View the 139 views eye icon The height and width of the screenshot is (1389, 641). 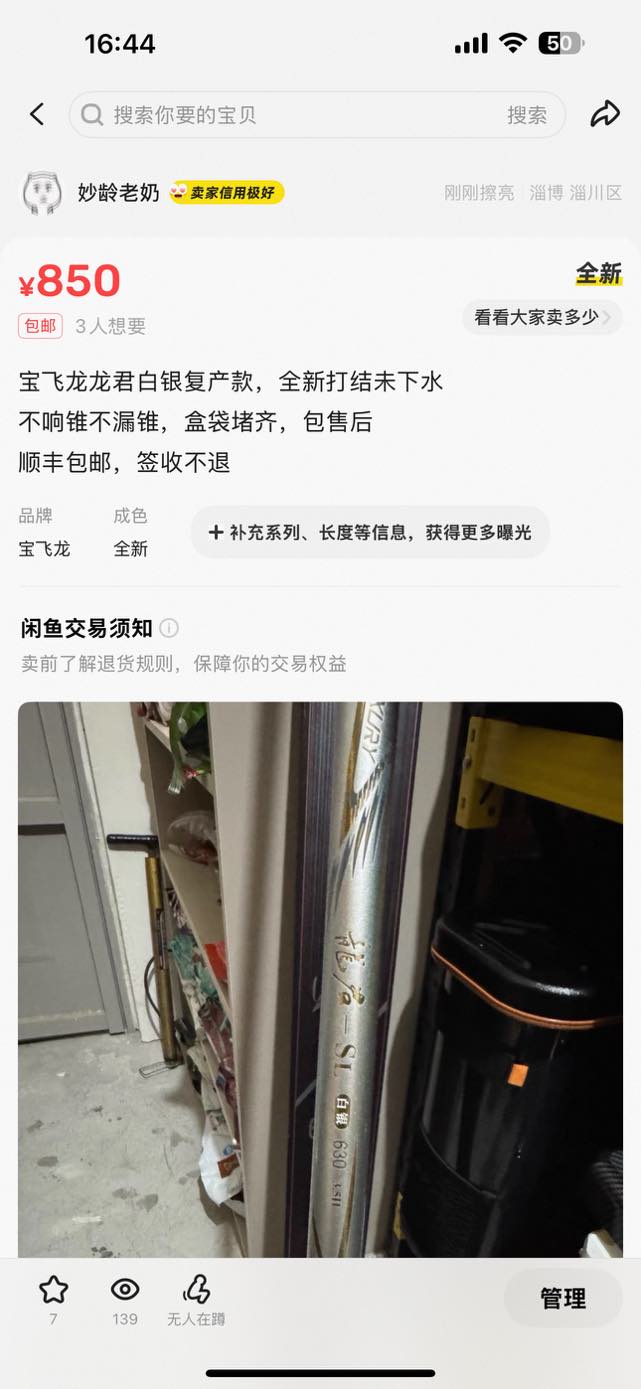[125, 1289]
